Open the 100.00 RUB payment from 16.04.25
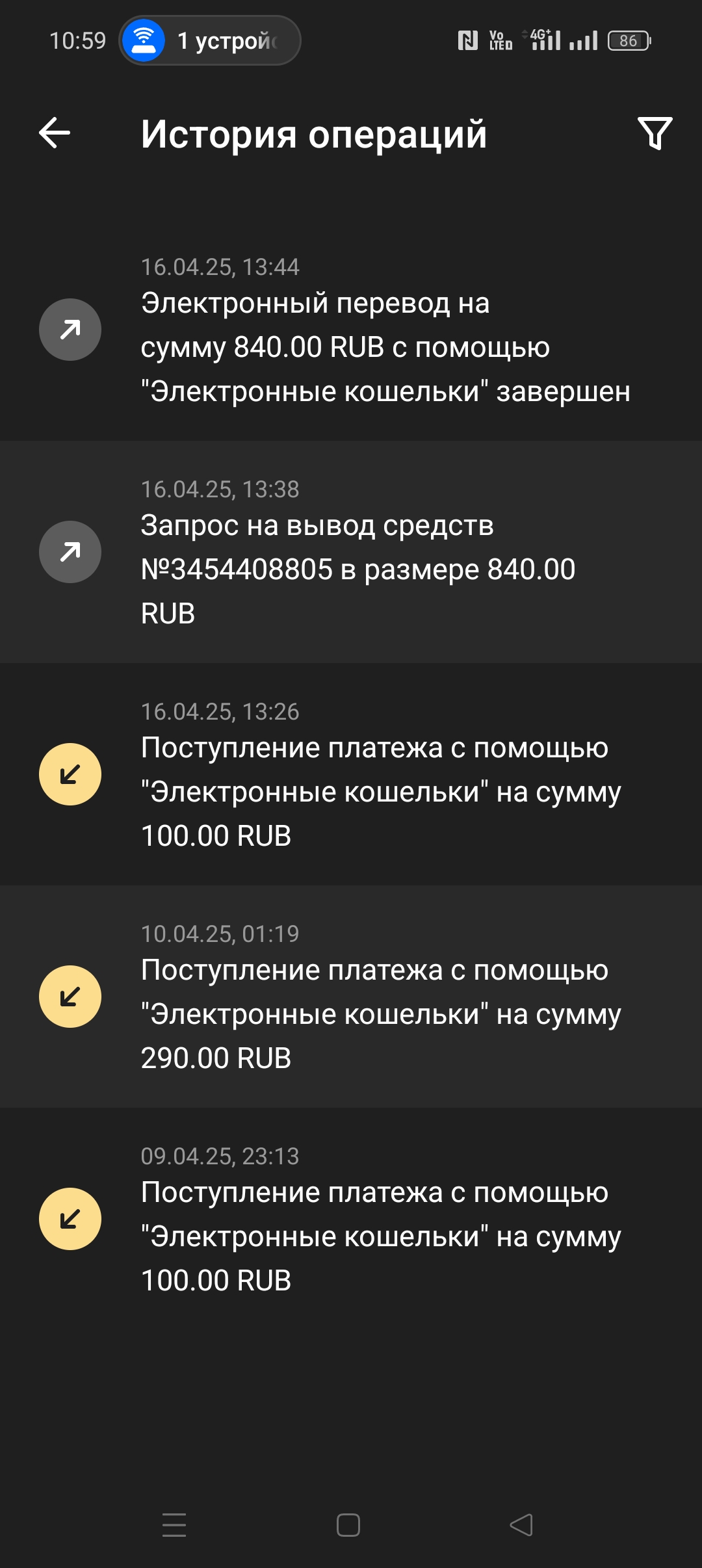 pyautogui.click(x=351, y=775)
